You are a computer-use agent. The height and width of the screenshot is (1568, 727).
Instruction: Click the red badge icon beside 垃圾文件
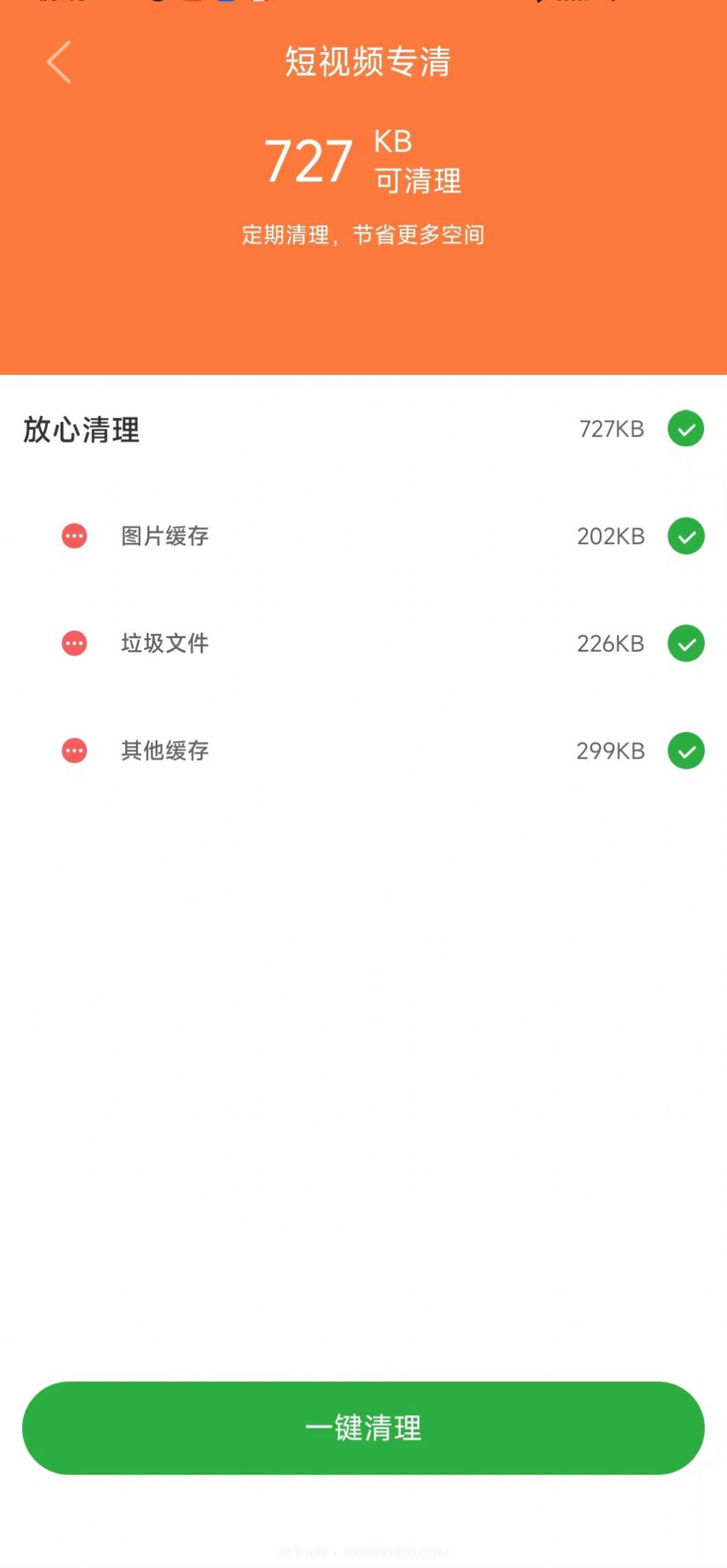pyautogui.click(x=74, y=644)
